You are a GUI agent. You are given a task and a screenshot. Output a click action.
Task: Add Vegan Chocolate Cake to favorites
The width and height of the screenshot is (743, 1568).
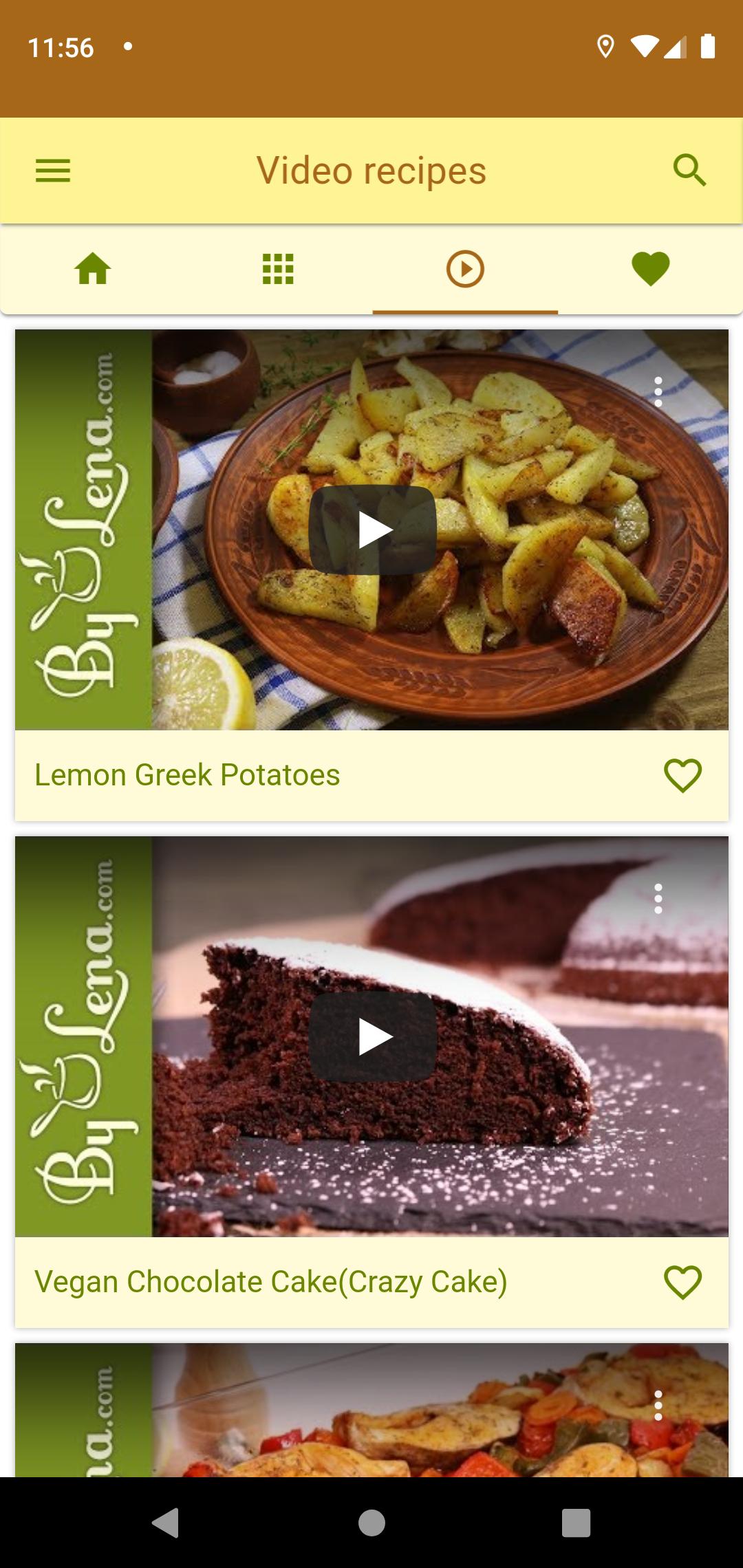click(682, 1283)
